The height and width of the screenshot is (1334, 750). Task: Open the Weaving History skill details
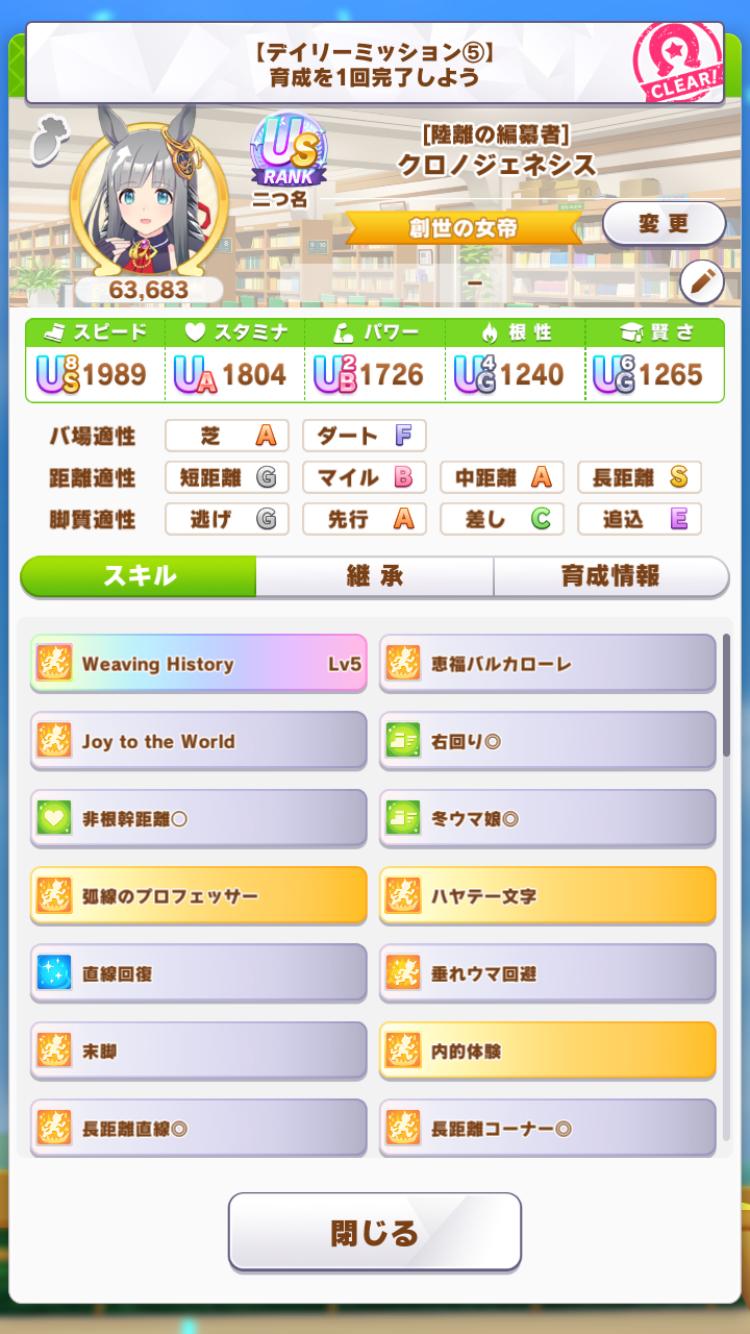click(x=198, y=664)
